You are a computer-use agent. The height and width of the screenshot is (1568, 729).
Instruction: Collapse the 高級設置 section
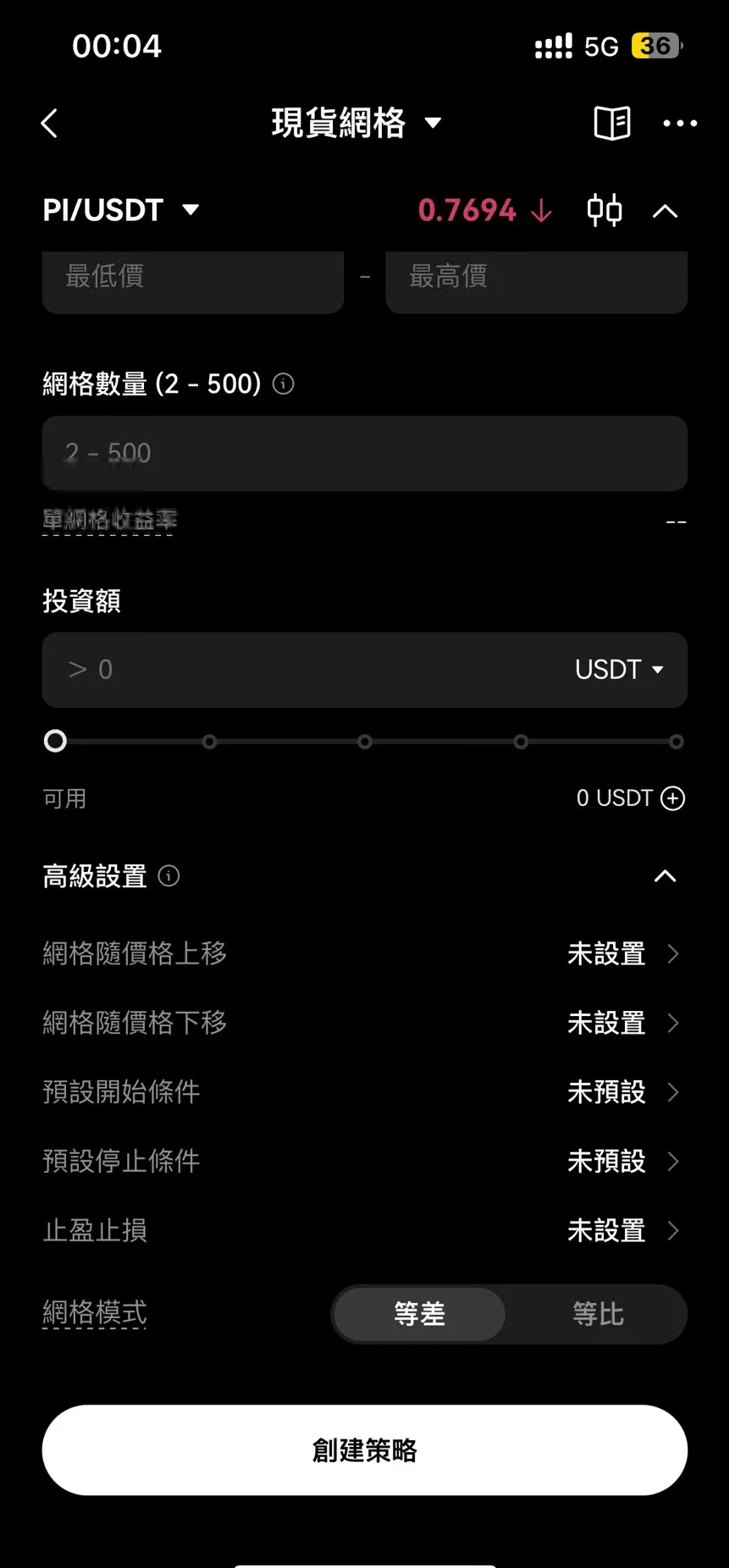665,876
